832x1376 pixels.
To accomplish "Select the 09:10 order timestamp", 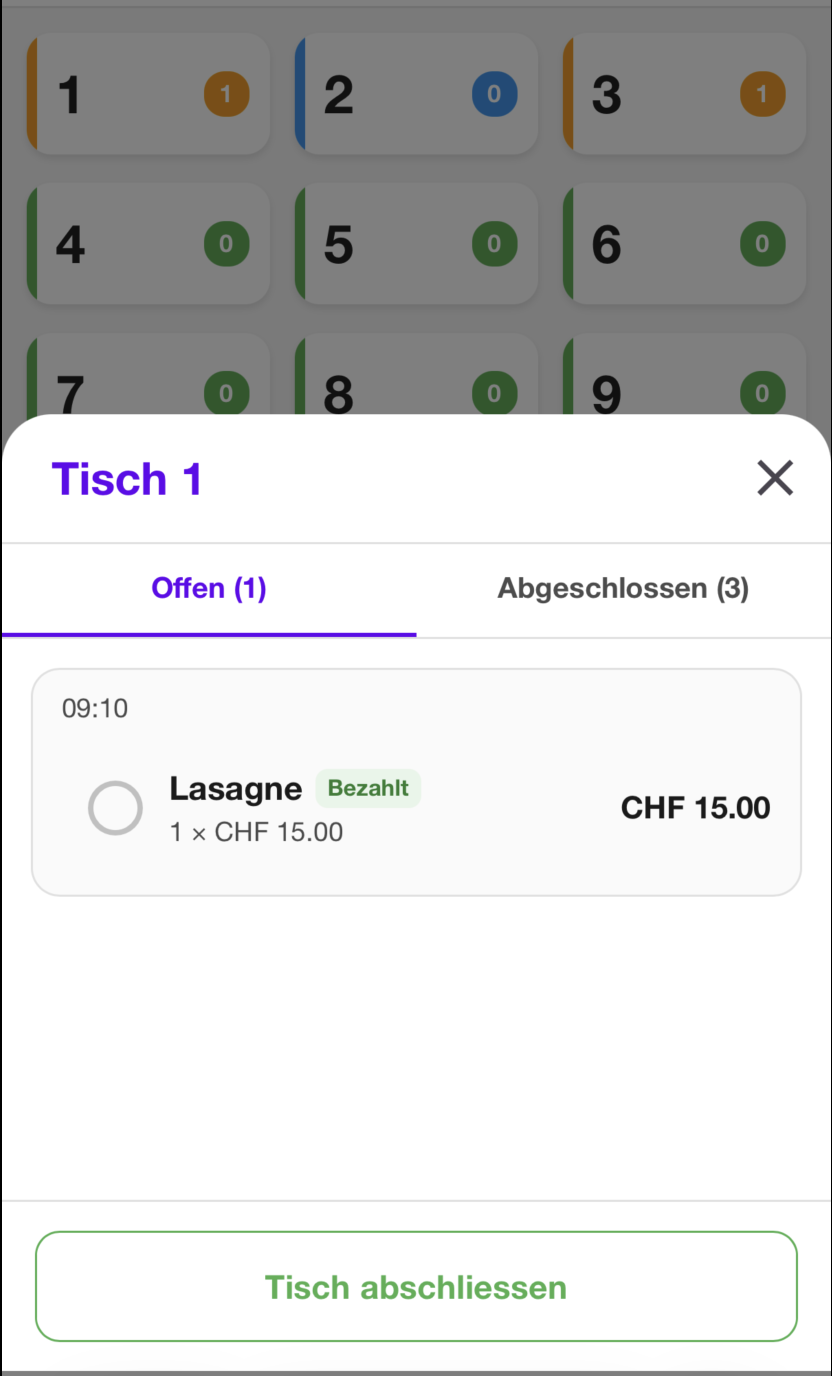I will (95, 708).
